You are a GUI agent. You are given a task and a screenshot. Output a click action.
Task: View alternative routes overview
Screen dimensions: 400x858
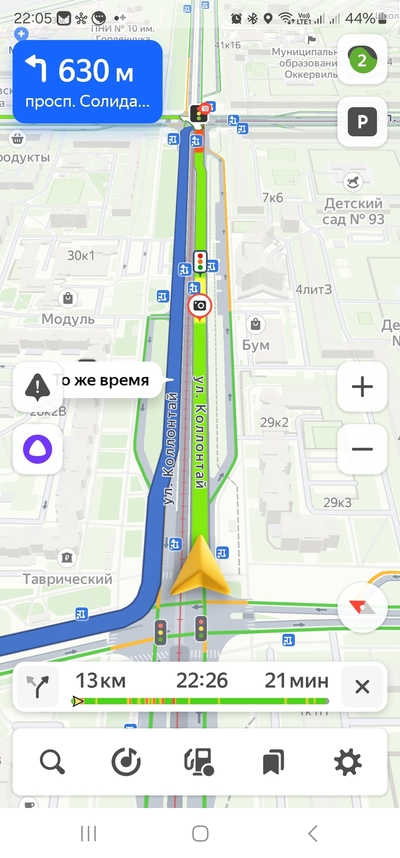coord(37,687)
